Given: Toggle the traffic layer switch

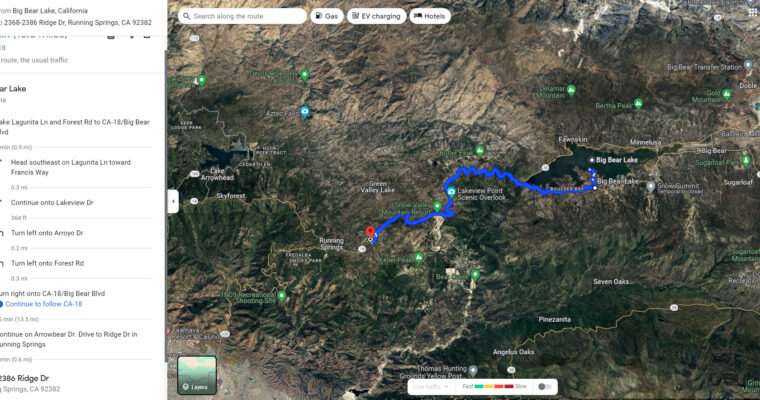Looking at the screenshot, I should [544, 386].
